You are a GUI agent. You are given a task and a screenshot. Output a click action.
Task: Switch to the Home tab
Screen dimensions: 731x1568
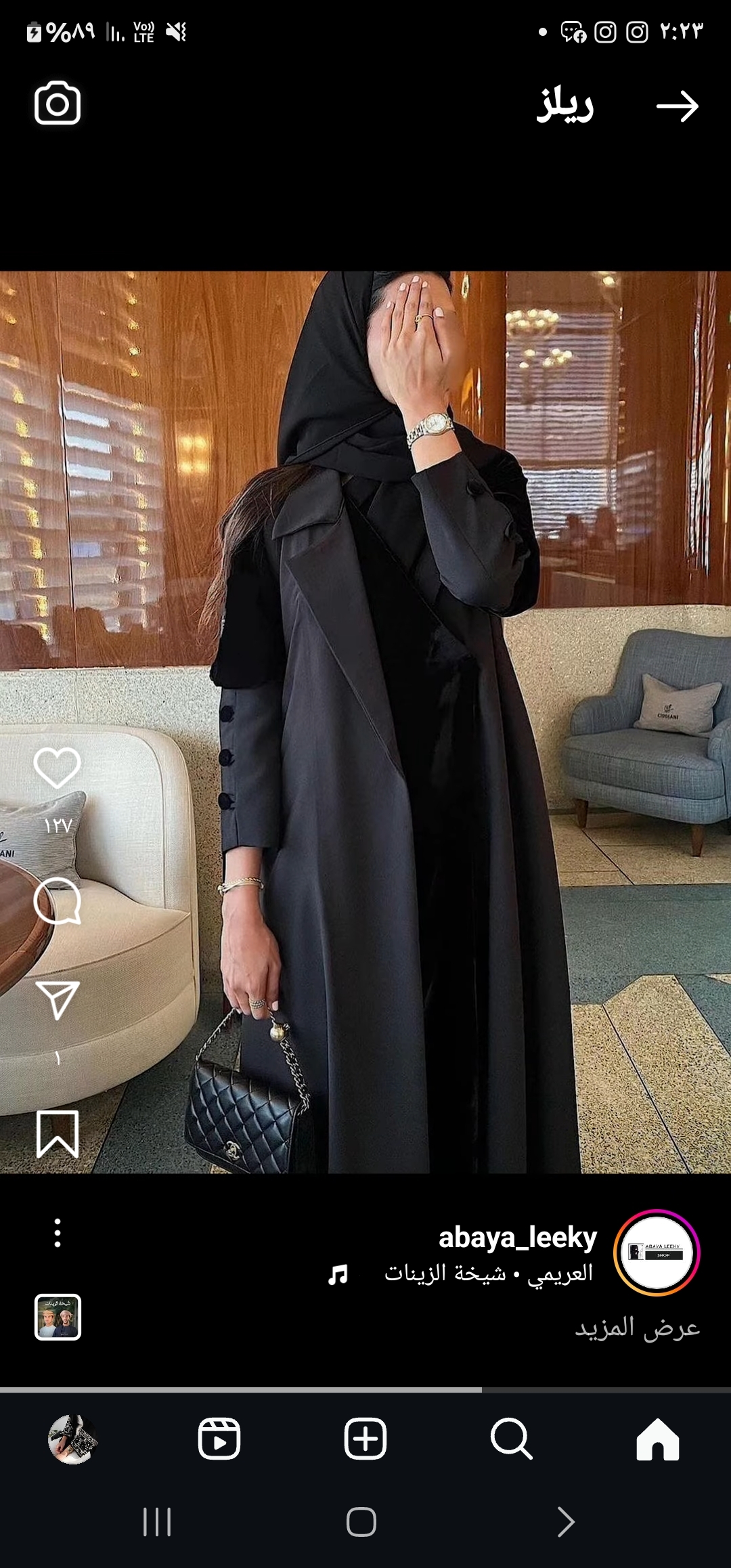(x=657, y=1439)
